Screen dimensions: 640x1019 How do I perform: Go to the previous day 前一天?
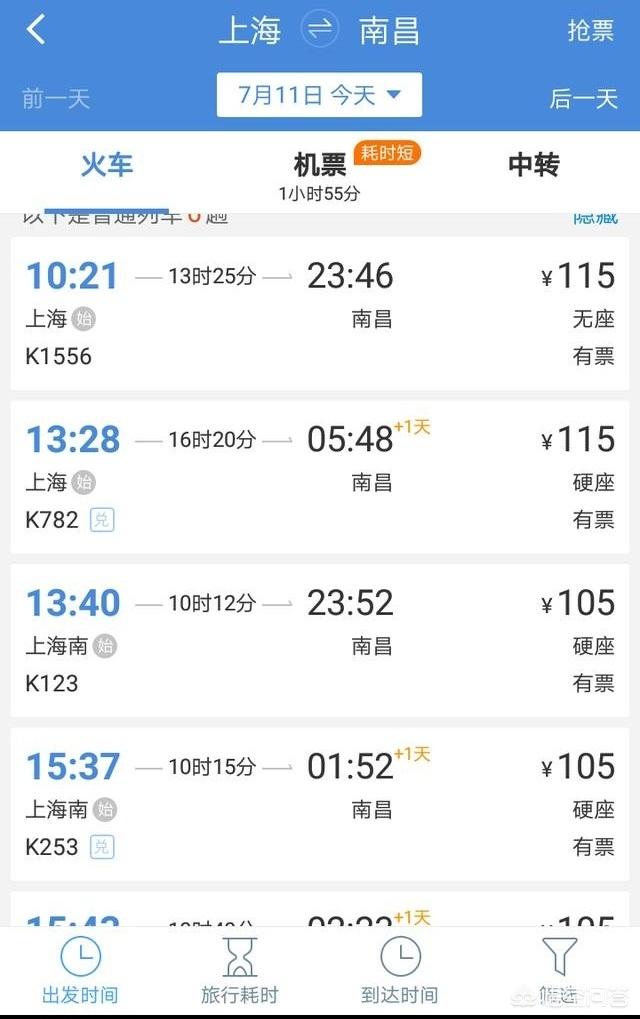[56, 98]
